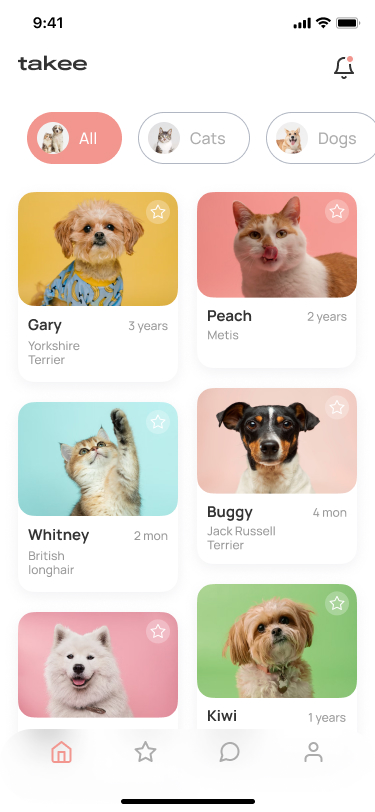Screen dimensions: 375x812
Task: Tap the star on Buggy's photo
Action: click(337, 408)
